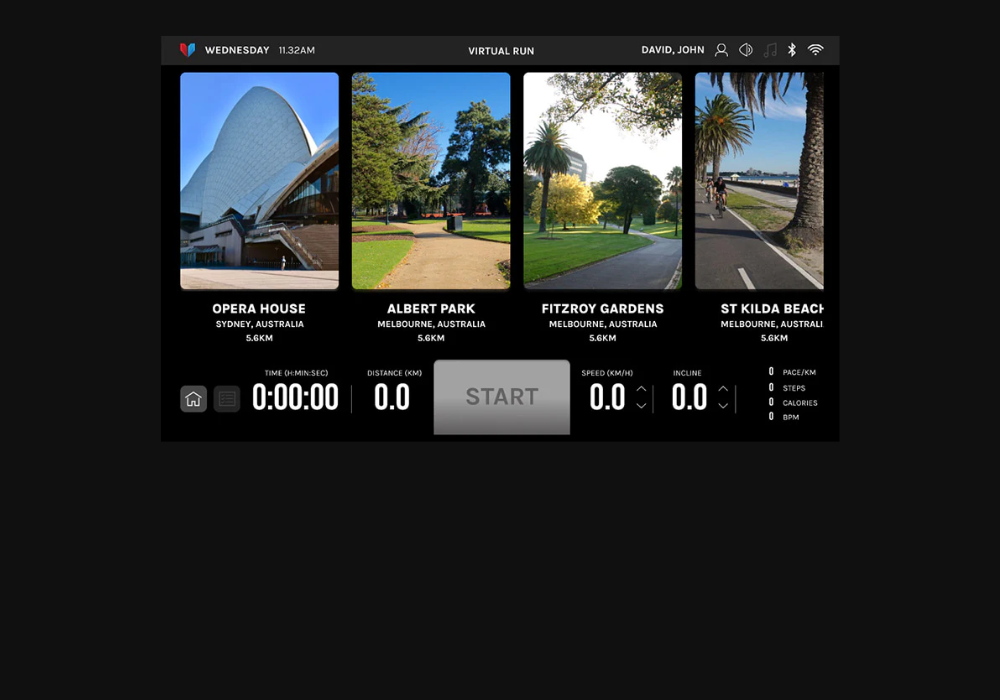
Task: Lower the incline level
Action: pyautogui.click(x=723, y=406)
